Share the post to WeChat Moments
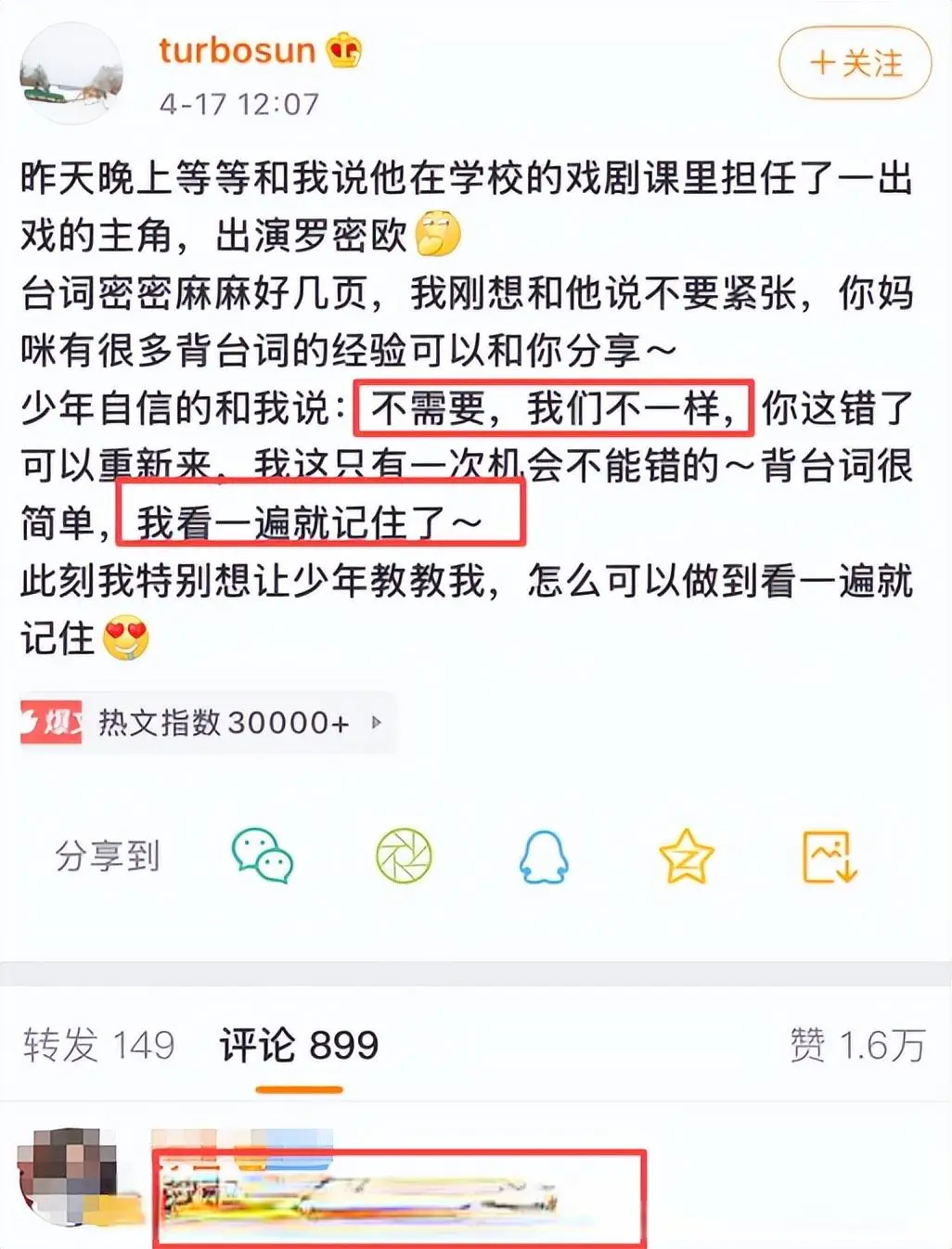Screen dimensions: 952x1249 pyautogui.click(x=404, y=856)
